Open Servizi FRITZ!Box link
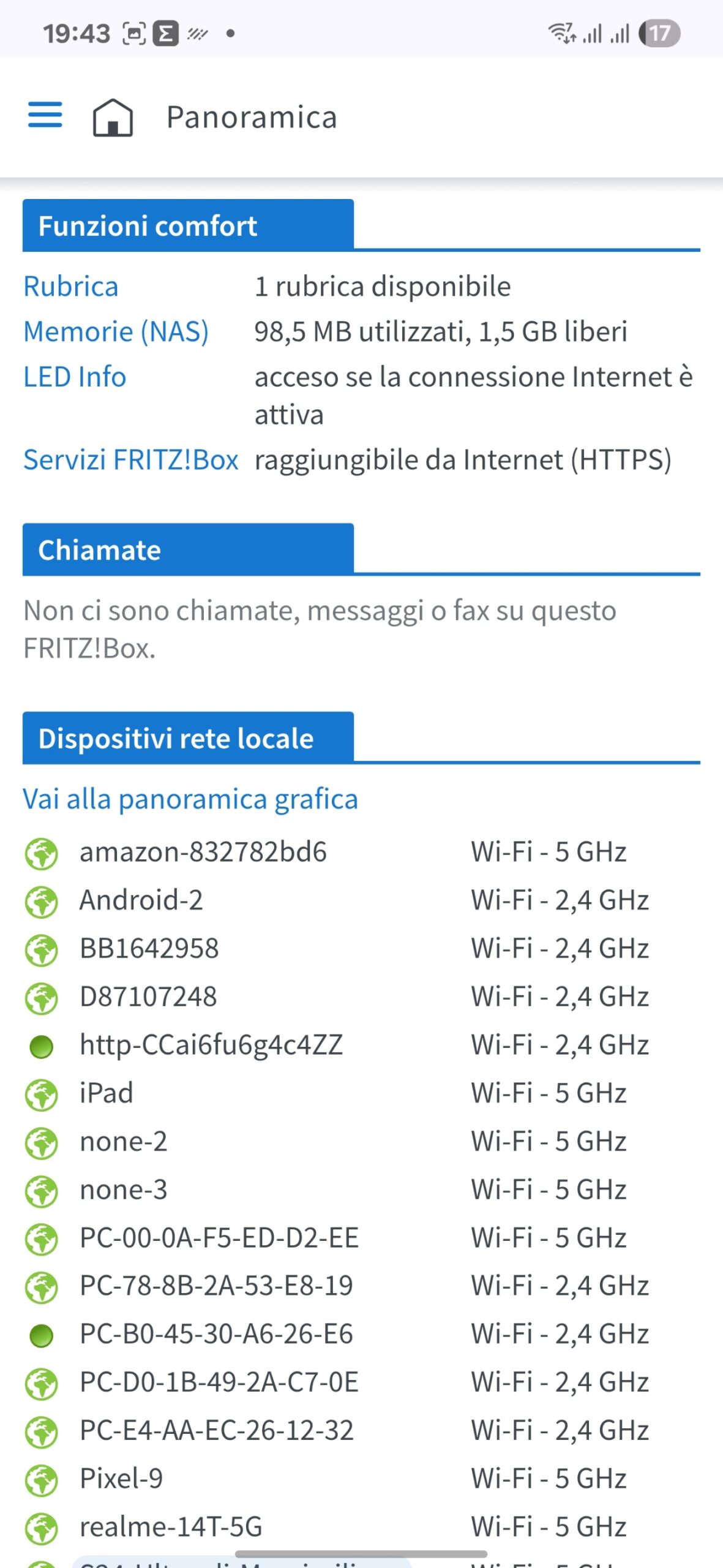The height and width of the screenshot is (1568, 723). 131,459
